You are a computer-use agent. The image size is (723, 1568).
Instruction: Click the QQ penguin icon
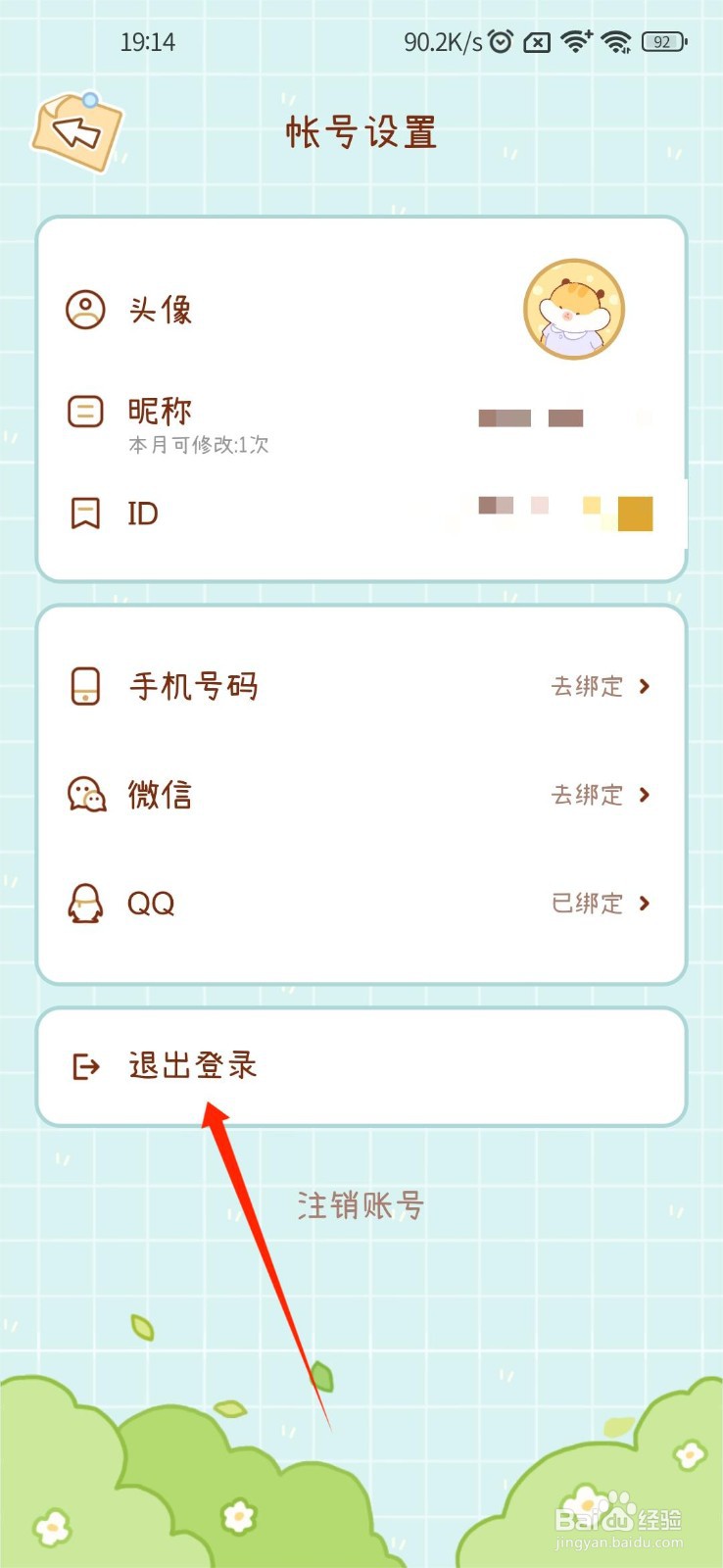(86, 904)
